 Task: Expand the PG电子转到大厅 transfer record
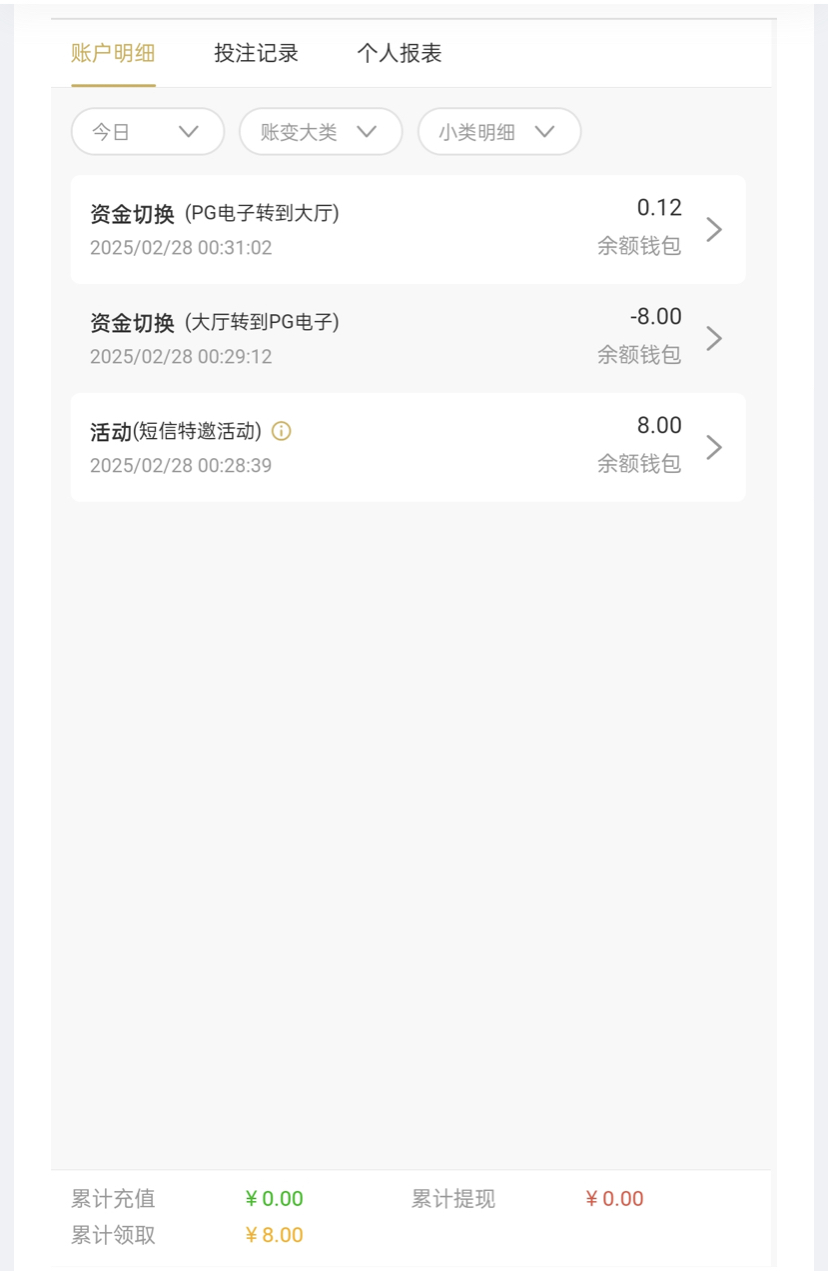click(714, 229)
